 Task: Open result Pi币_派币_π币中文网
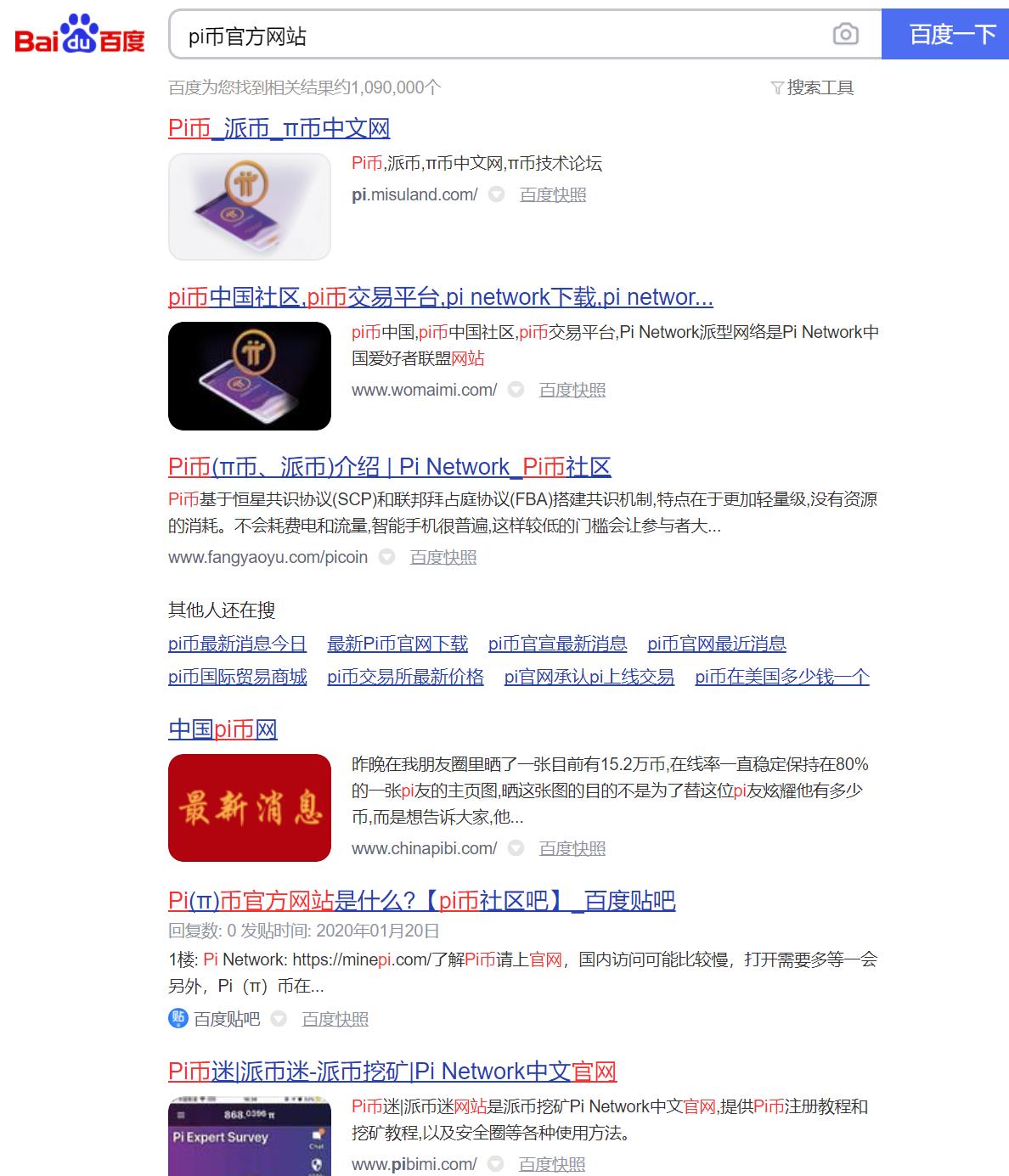click(279, 128)
